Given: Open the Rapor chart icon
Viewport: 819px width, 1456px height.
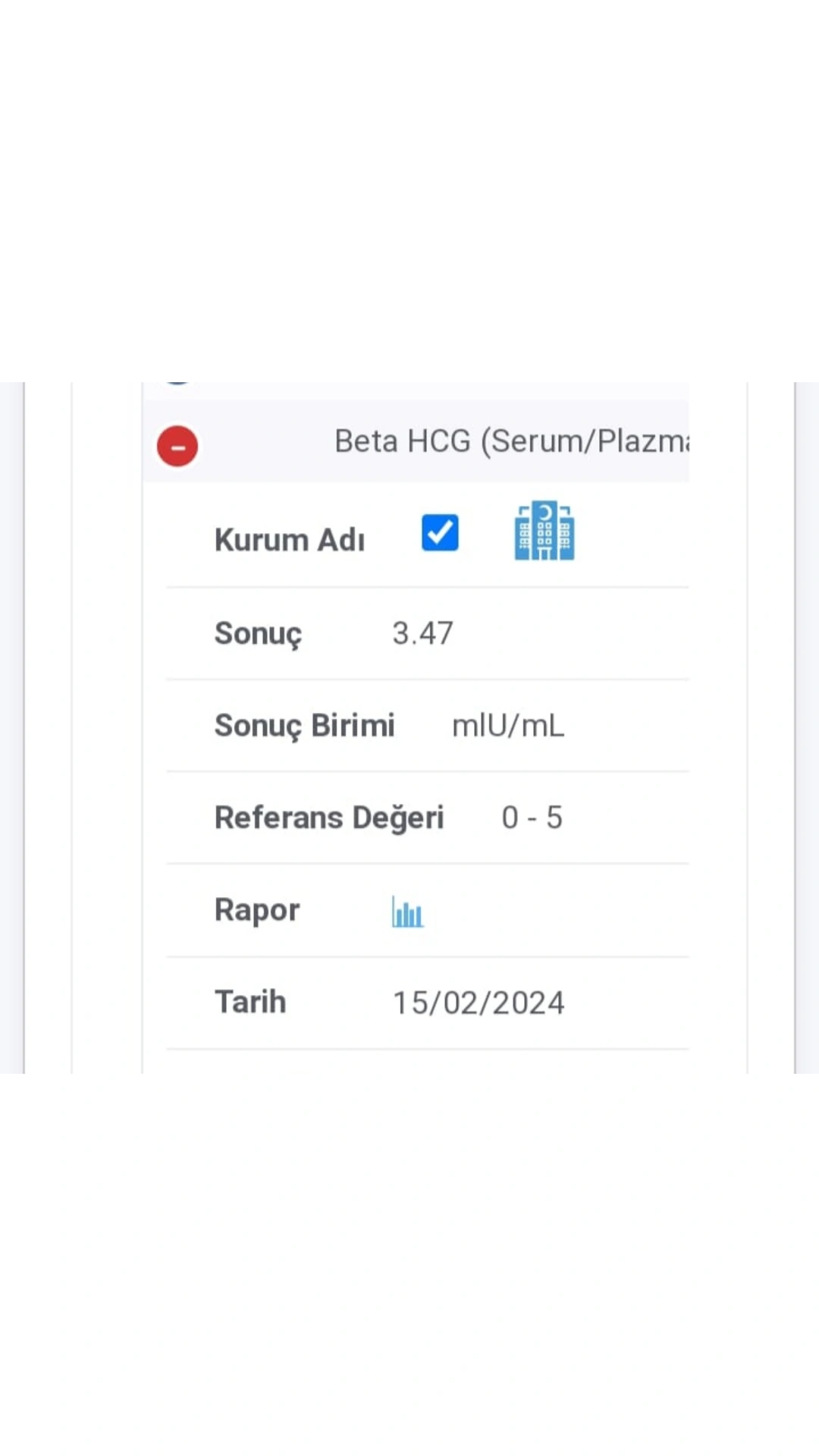Looking at the screenshot, I should (407, 912).
